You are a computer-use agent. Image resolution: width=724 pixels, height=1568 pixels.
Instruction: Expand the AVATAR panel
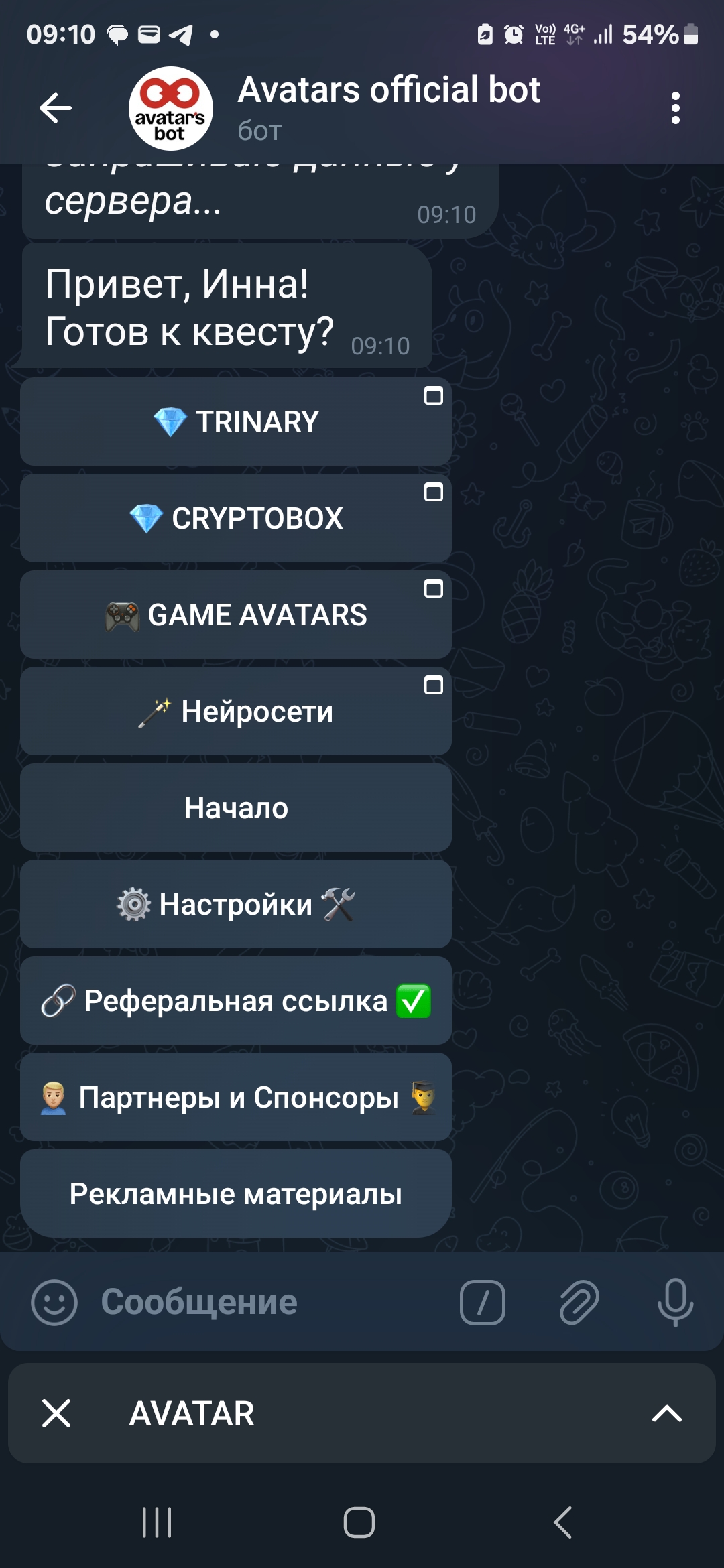coord(666,1413)
